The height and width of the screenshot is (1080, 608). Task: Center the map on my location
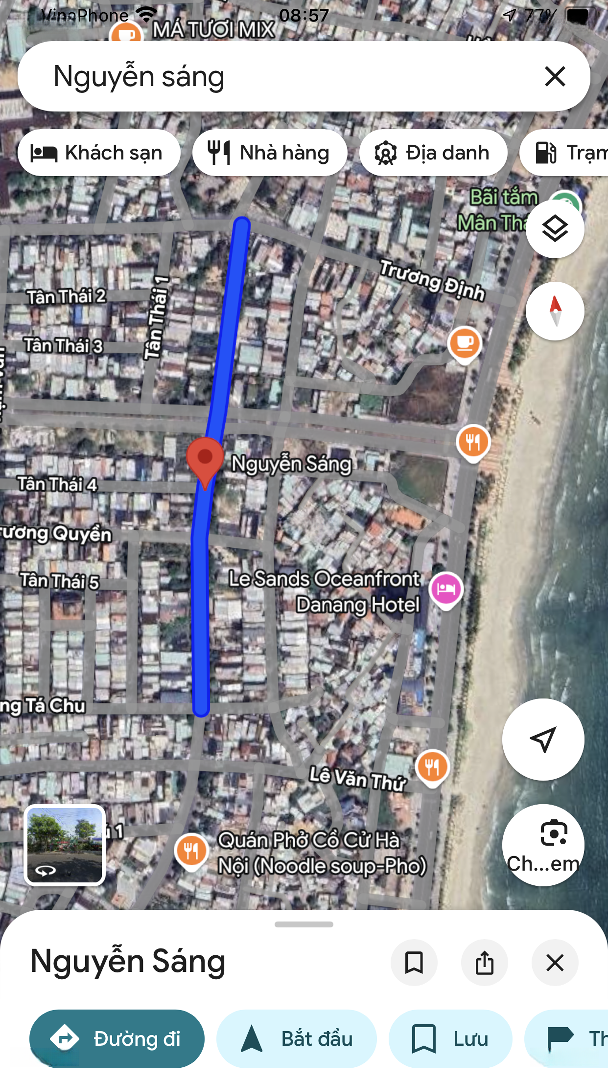tap(543, 740)
